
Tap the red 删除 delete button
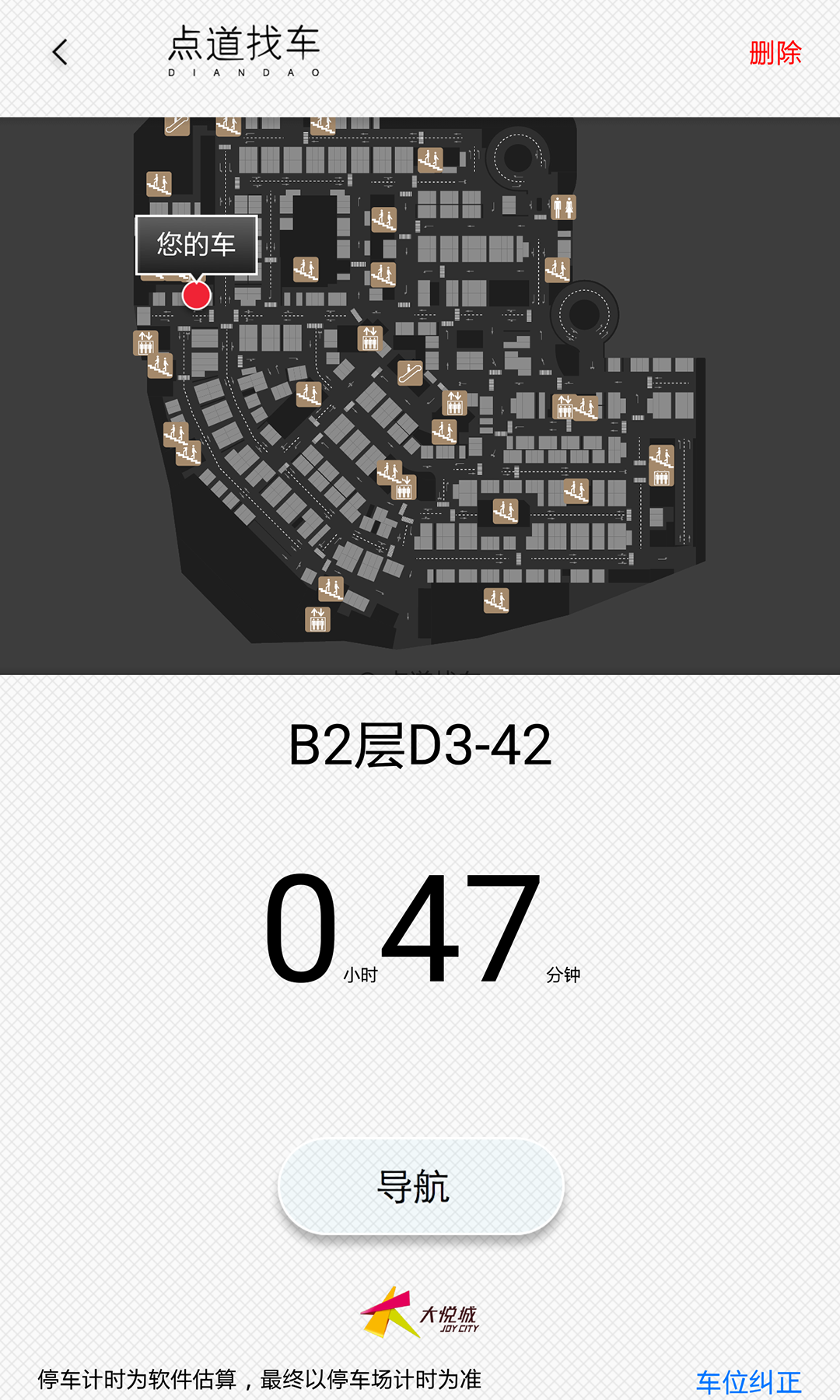(775, 53)
